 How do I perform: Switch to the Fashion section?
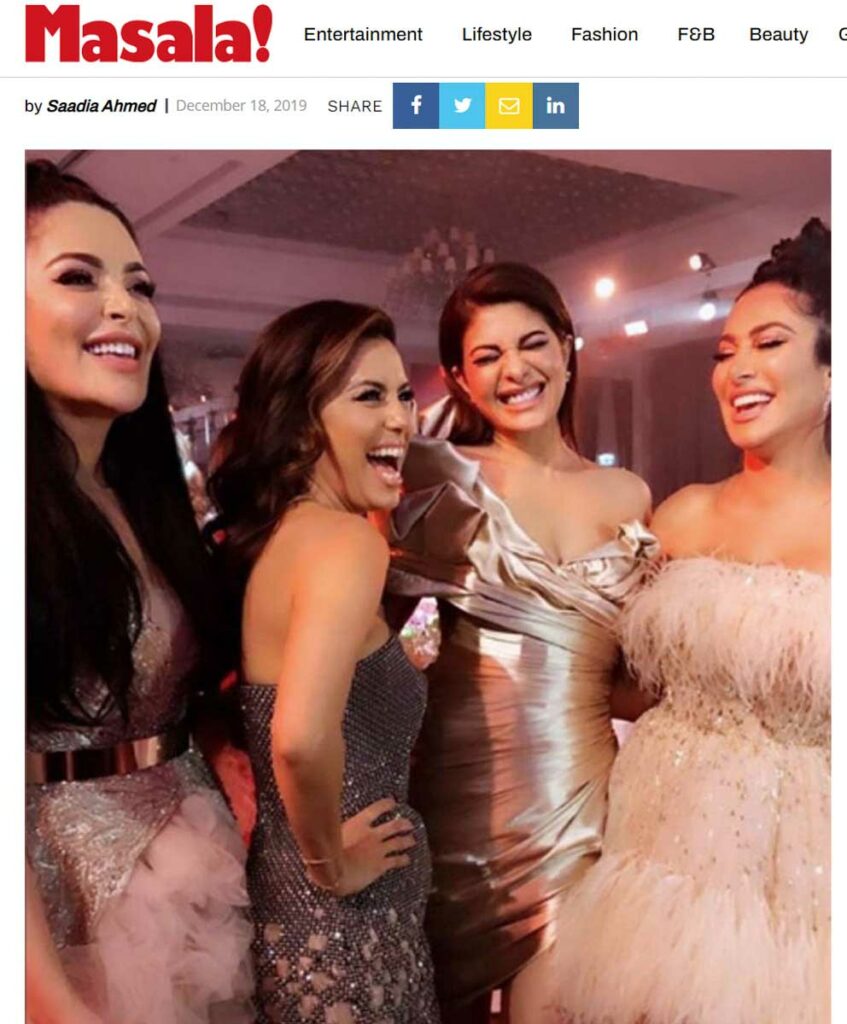[x=604, y=35]
